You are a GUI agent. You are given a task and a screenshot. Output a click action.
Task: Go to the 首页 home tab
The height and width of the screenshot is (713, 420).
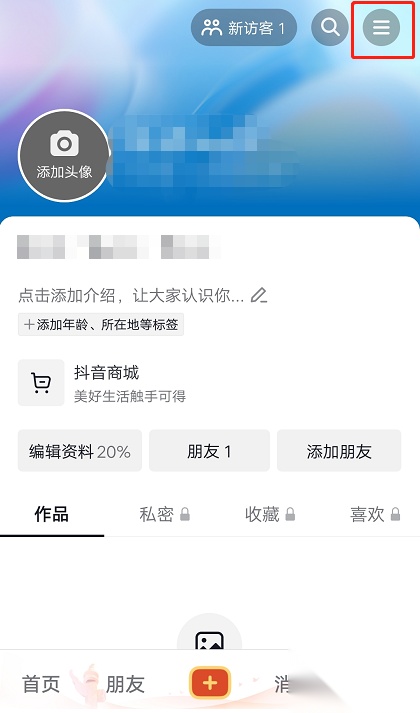41,684
